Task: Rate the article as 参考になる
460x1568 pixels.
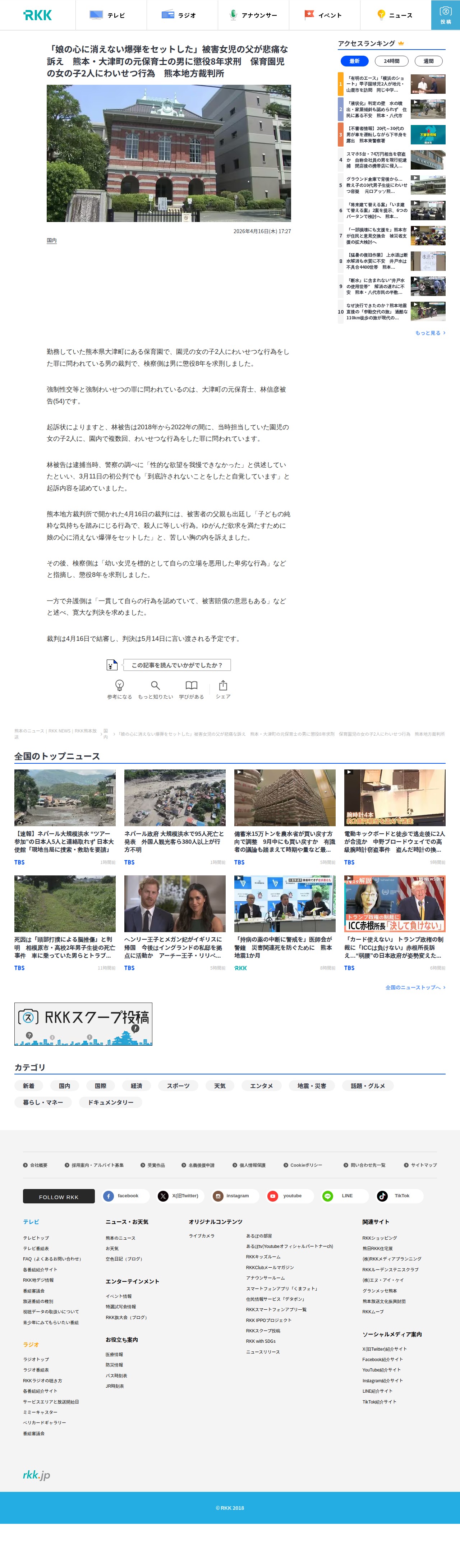Action: [119, 690]
